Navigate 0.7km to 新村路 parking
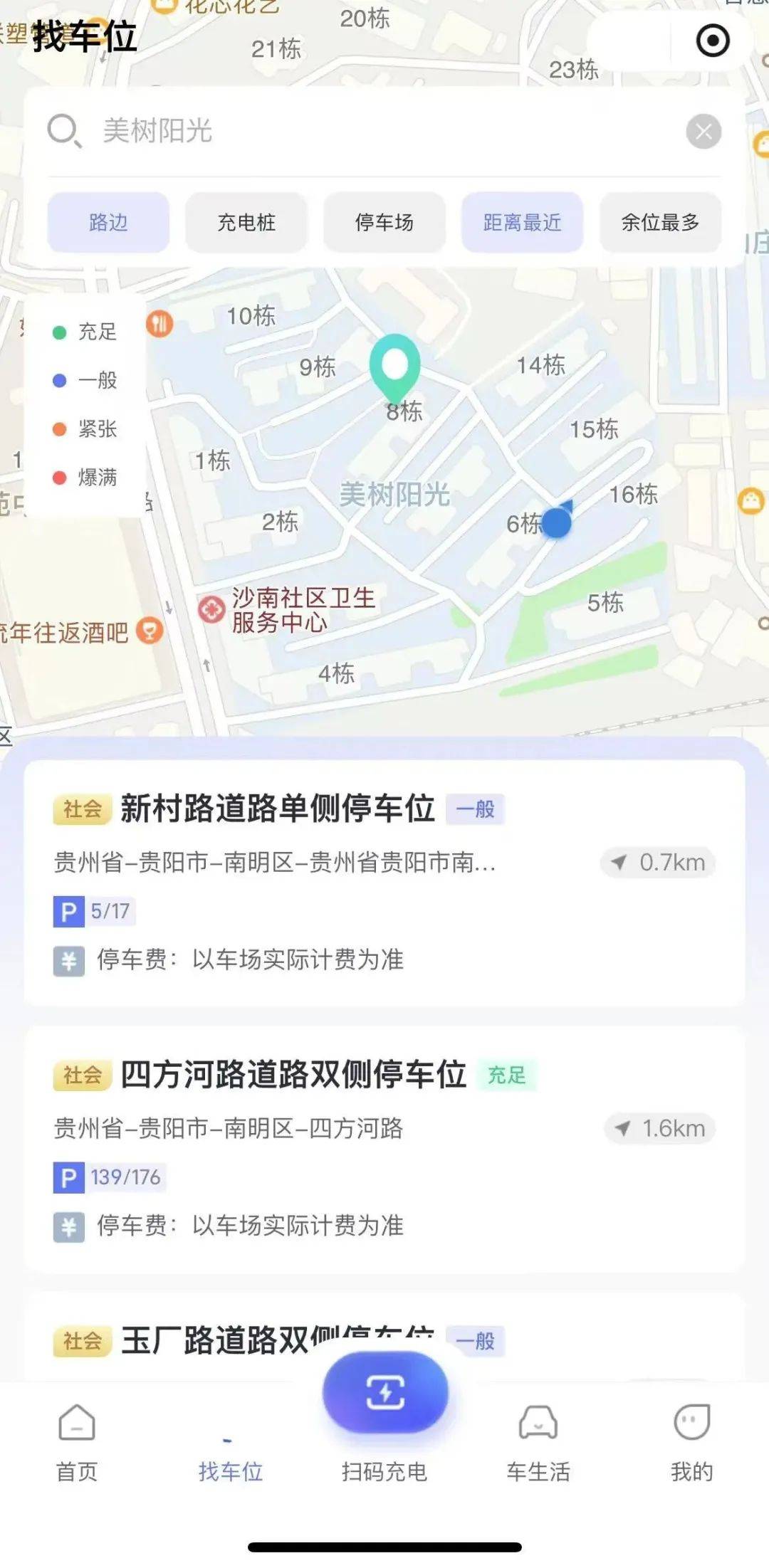The image size is (769, 1568). (659, 863)
